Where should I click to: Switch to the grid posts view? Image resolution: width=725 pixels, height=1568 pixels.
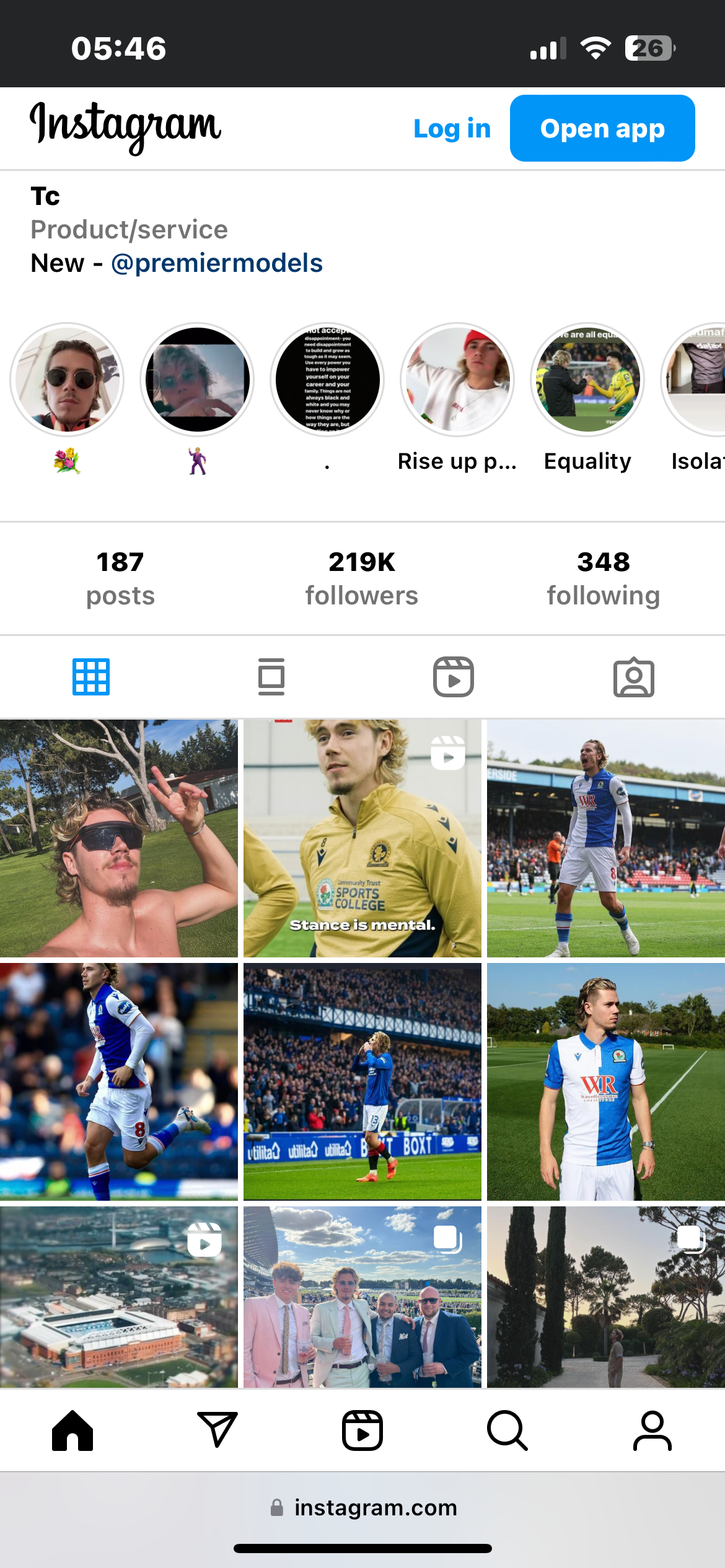click(x=91, y=677)
